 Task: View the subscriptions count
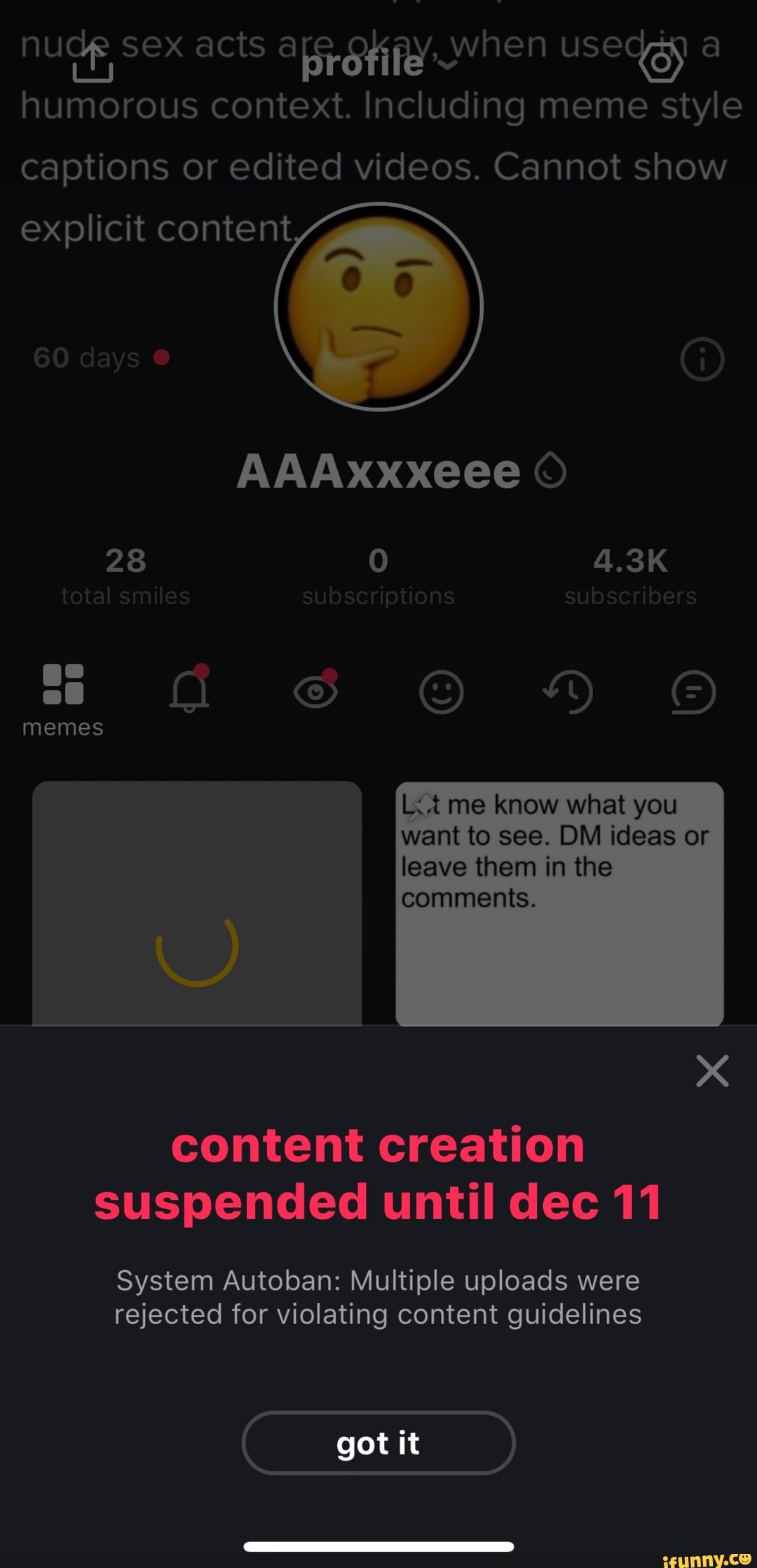tap(378, 576)
